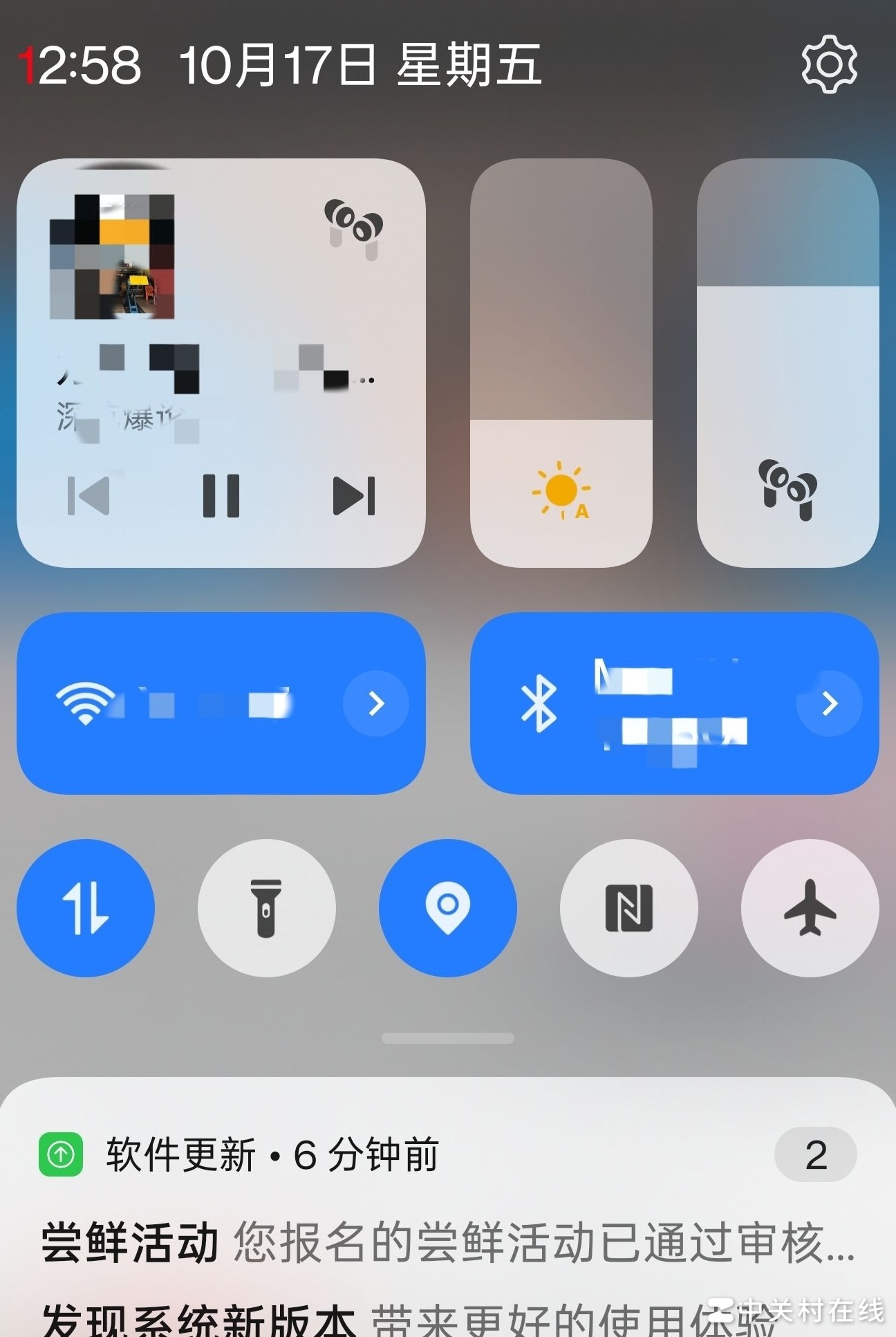The height and width of the screenshot is (1337, 896).
Task: Open the 发现系统新版本 notification
Action: (408, 1320)
